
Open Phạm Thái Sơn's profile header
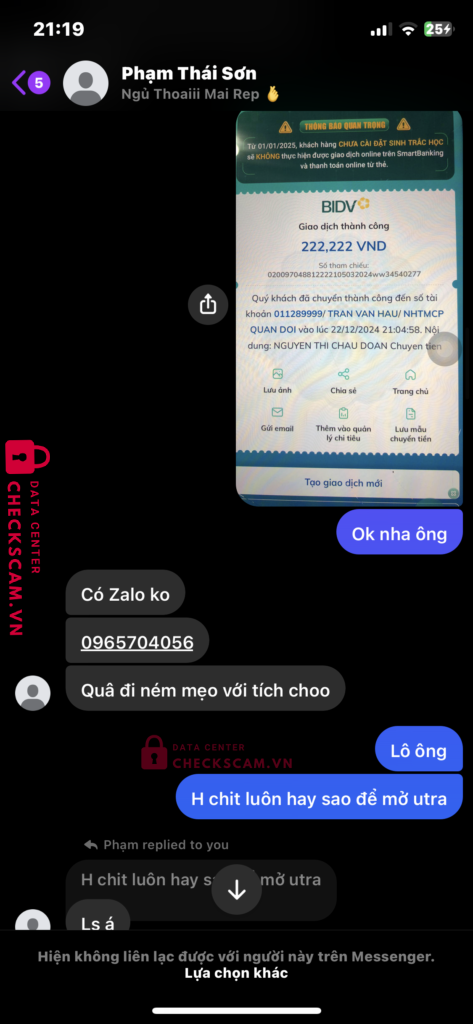pos(189,84)
